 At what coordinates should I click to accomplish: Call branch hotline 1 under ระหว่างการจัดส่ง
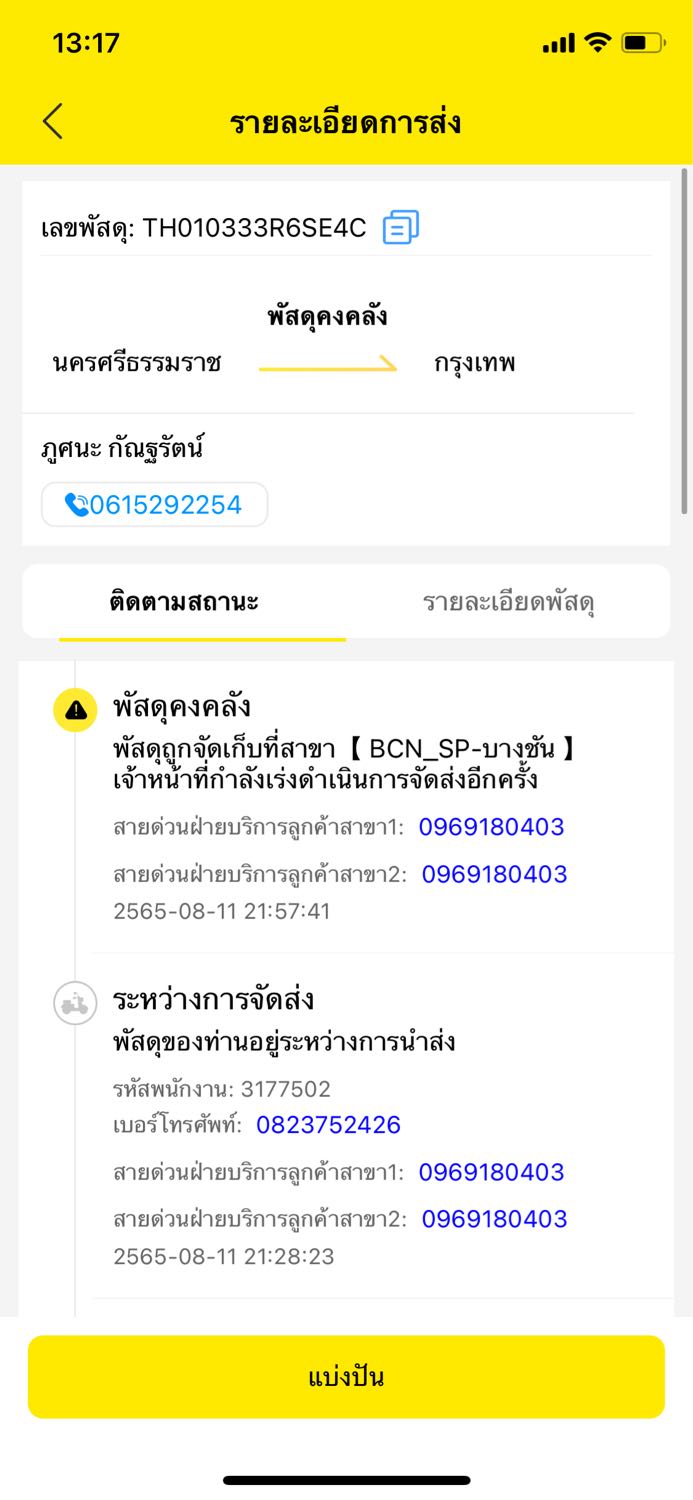point(491,1172)
